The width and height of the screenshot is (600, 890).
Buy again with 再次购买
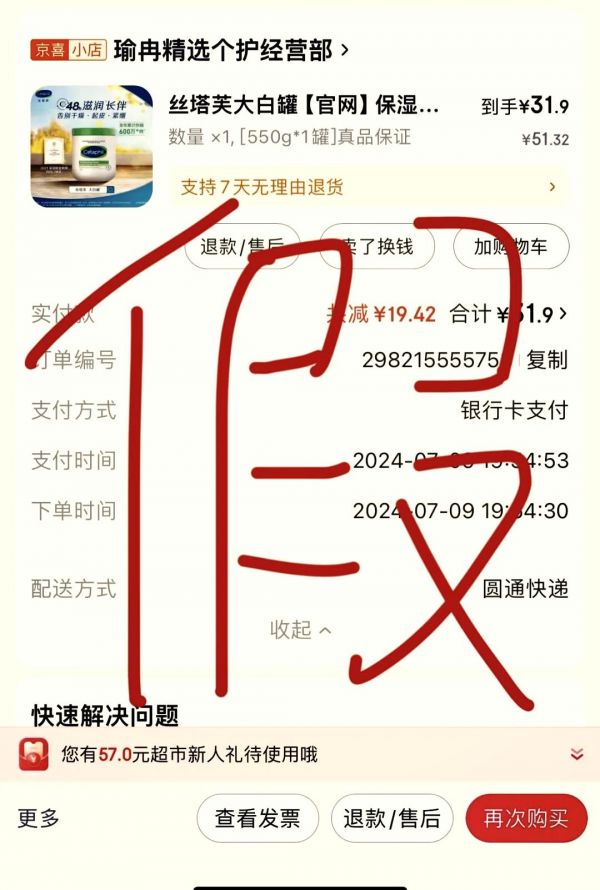pyautogui.click(x=526, y=818)
